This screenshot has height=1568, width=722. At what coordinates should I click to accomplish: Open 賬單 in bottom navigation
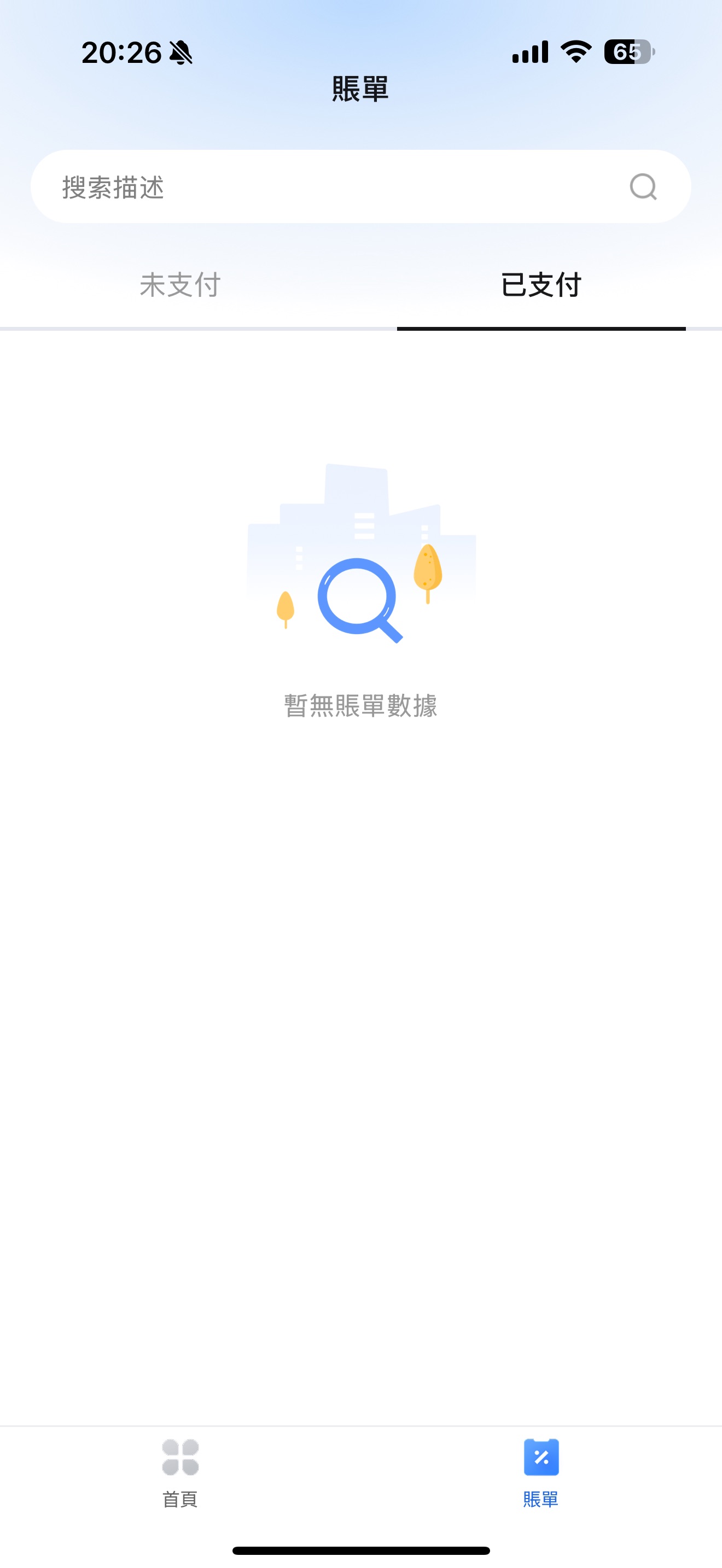[540, 1472]
